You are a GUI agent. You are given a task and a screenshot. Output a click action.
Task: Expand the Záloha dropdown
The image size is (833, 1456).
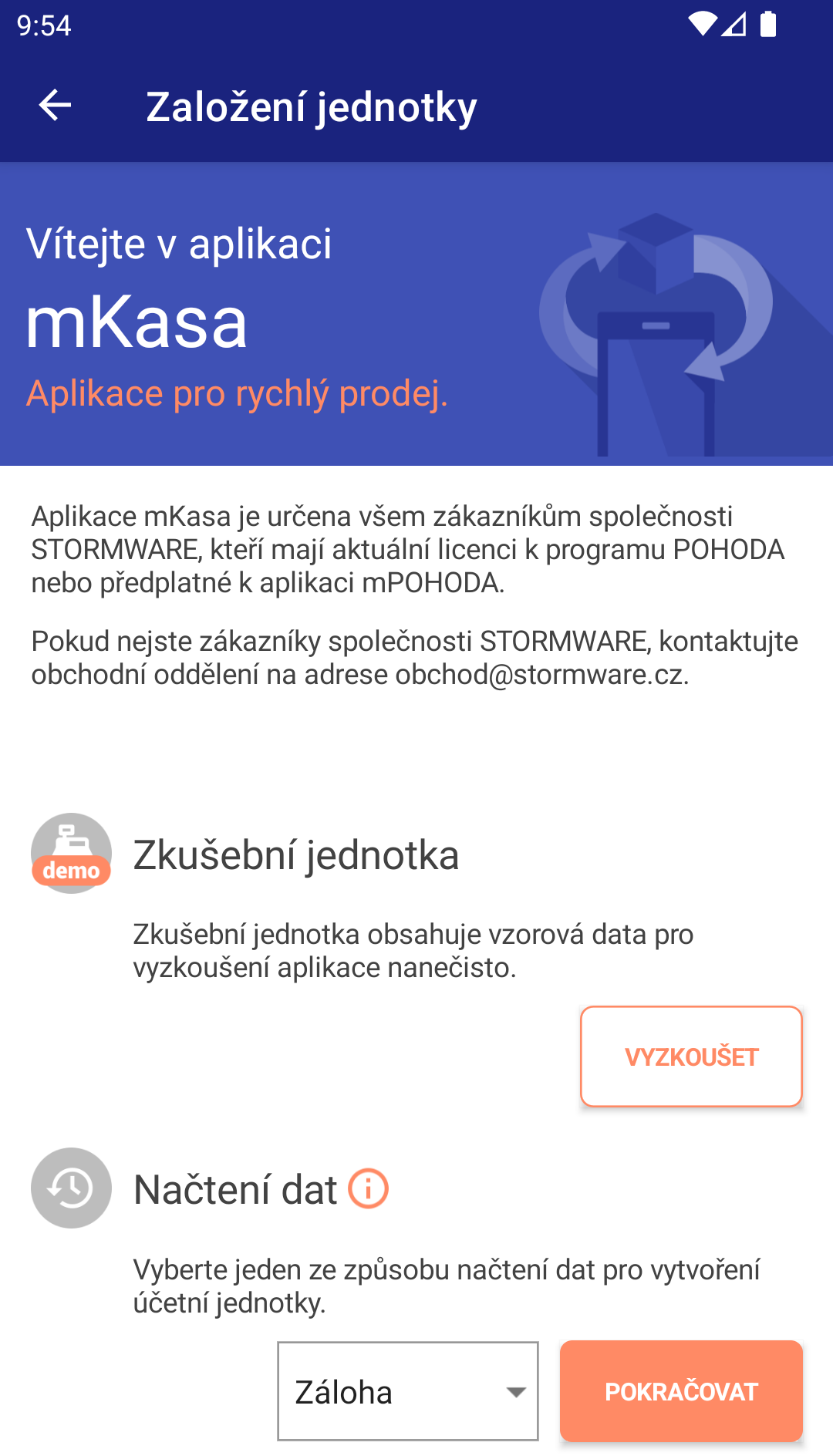coord(408,1391)
